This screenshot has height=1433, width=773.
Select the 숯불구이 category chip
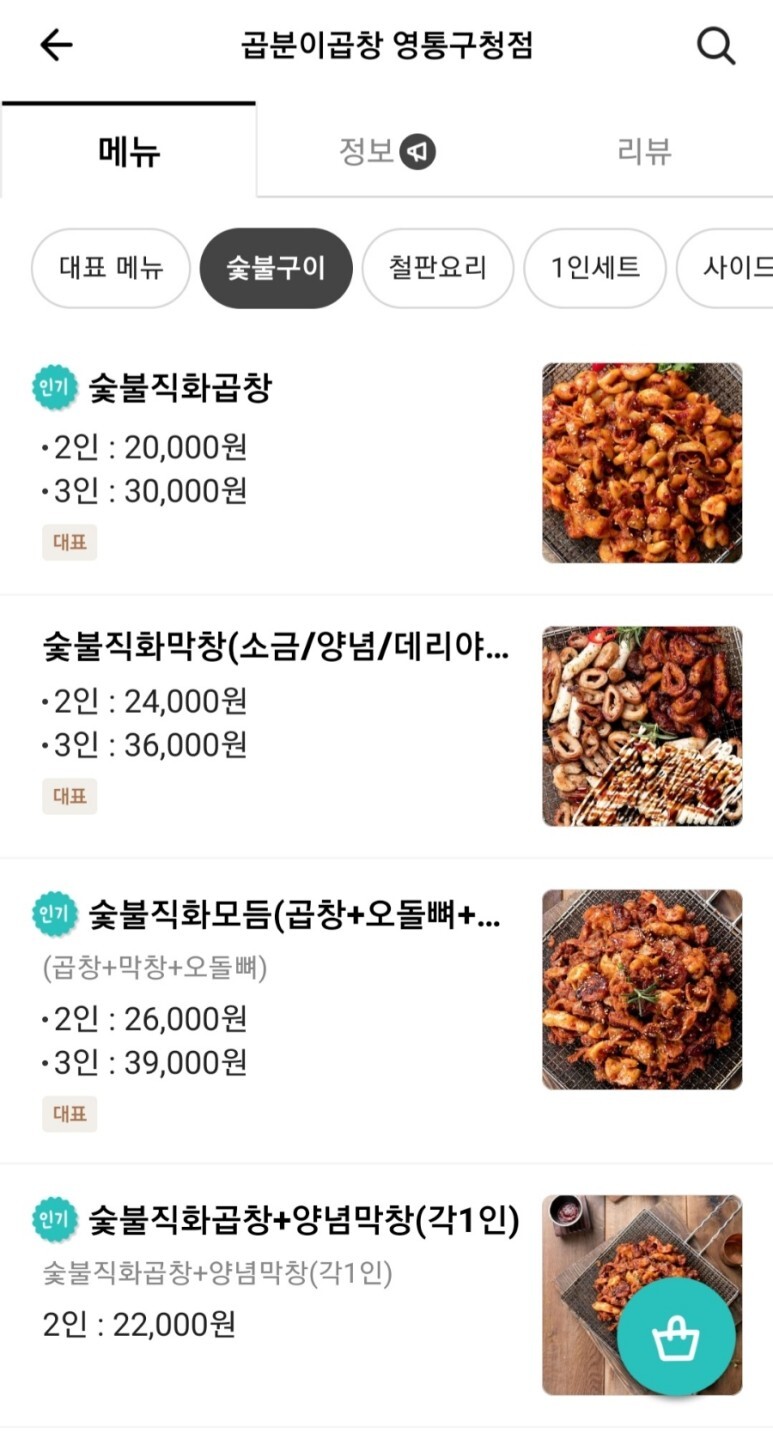coord(276,268)
